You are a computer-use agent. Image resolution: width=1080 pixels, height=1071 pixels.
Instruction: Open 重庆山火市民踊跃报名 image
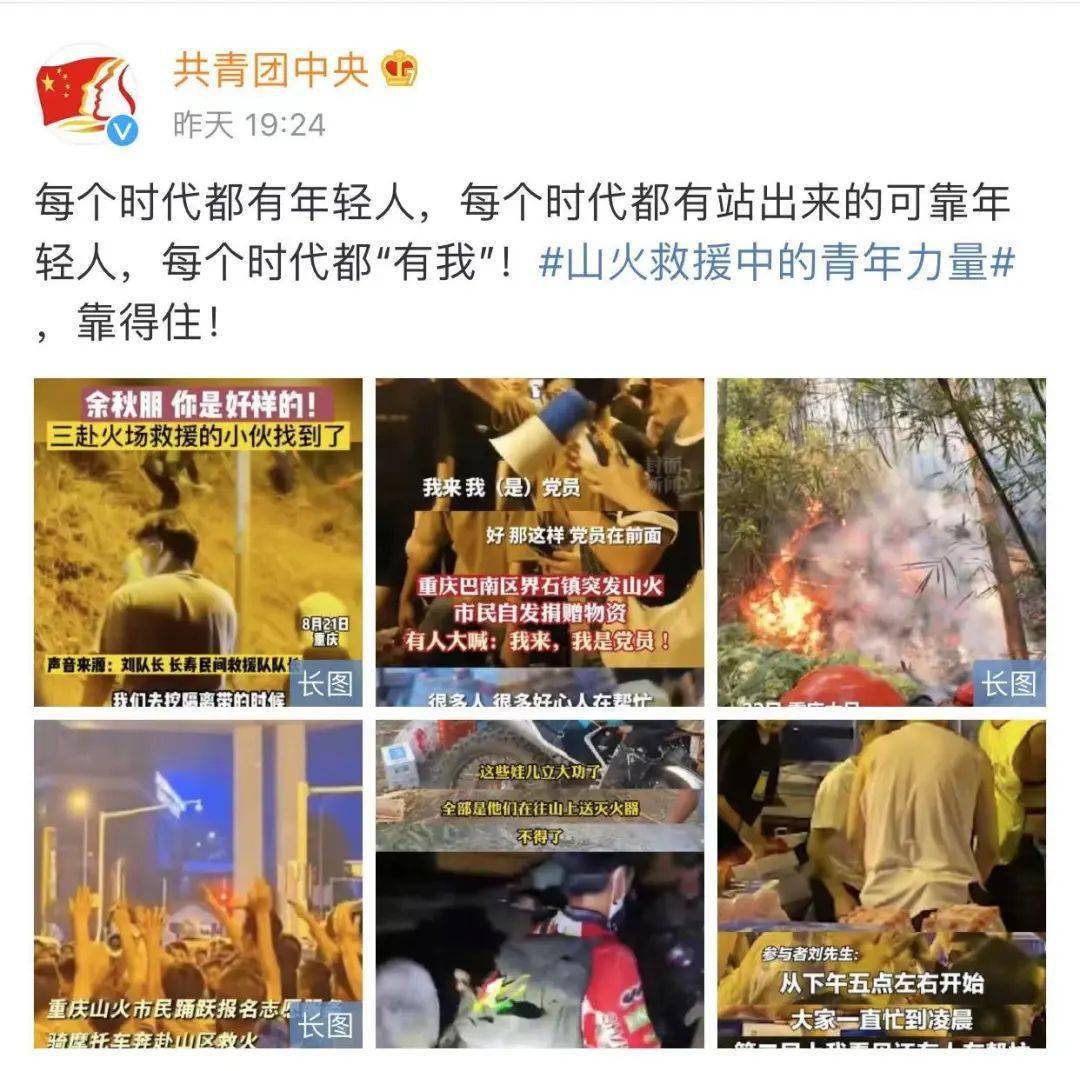click(198, 883)
